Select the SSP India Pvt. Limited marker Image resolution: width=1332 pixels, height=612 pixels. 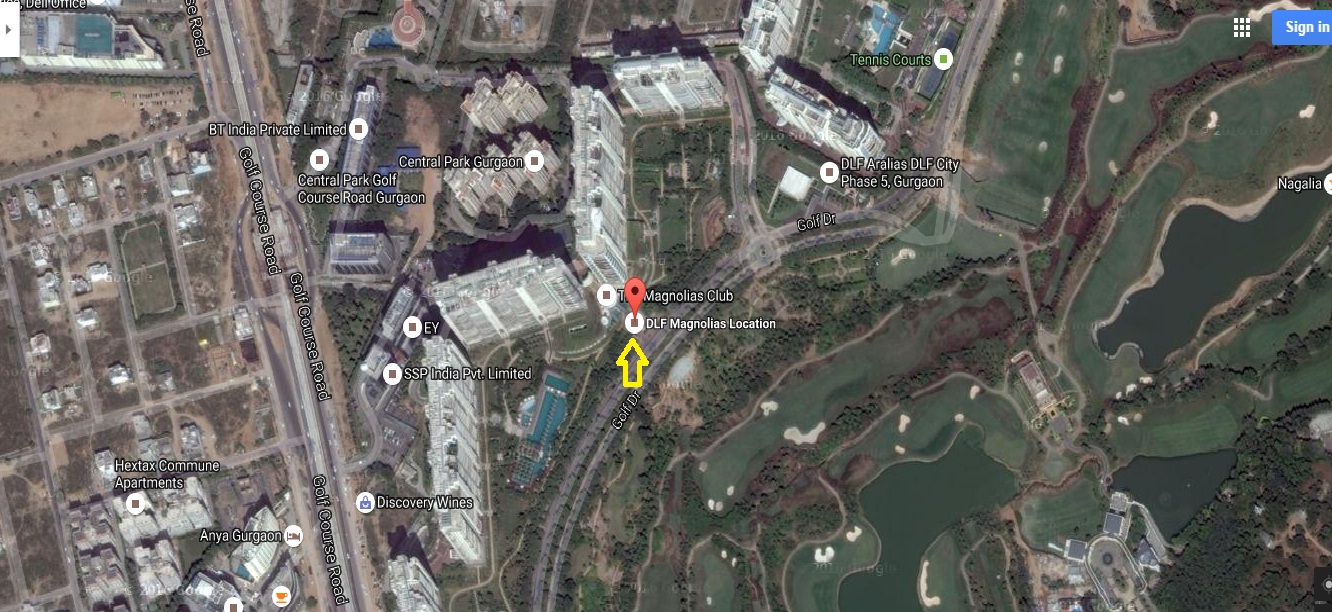click(391, 374)
